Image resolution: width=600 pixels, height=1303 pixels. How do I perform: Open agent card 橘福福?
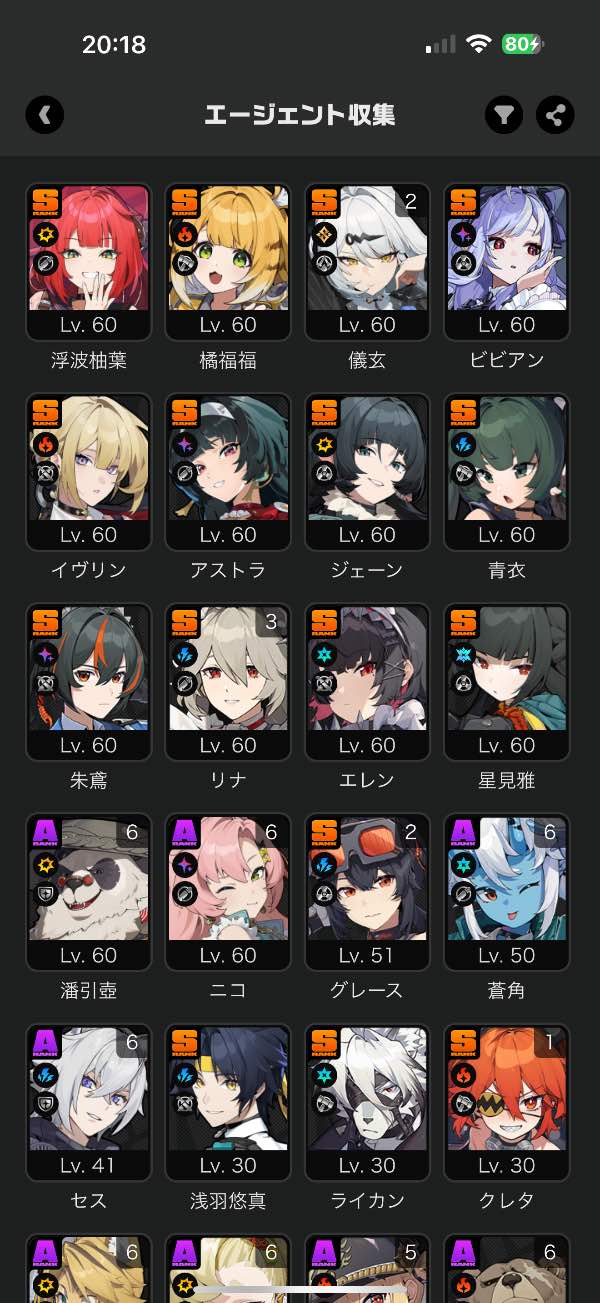tap(228, 262)
